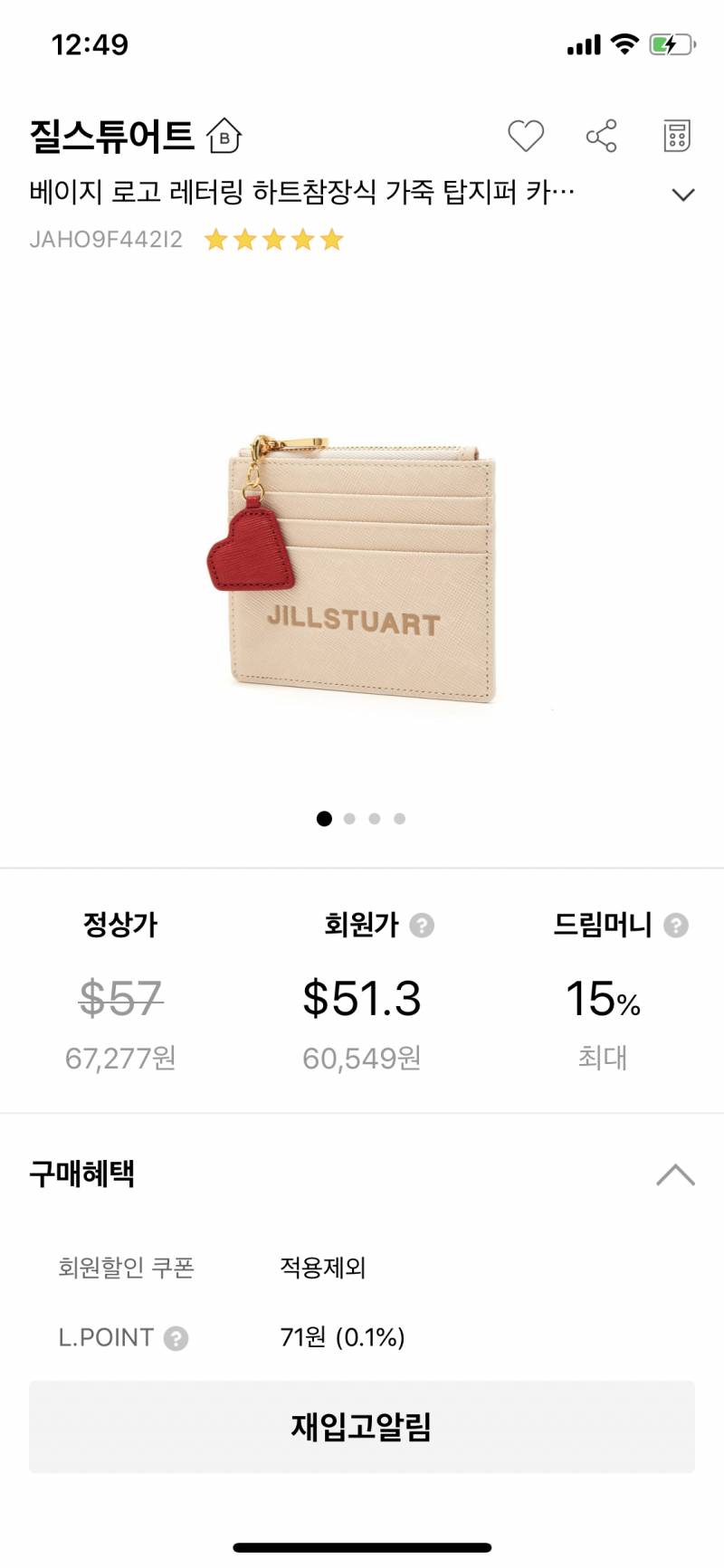Image resolution: width=724 pixels, height=1568 pixels.
Task: Select the second carousel page dot
Action: [x=348, y=818]
